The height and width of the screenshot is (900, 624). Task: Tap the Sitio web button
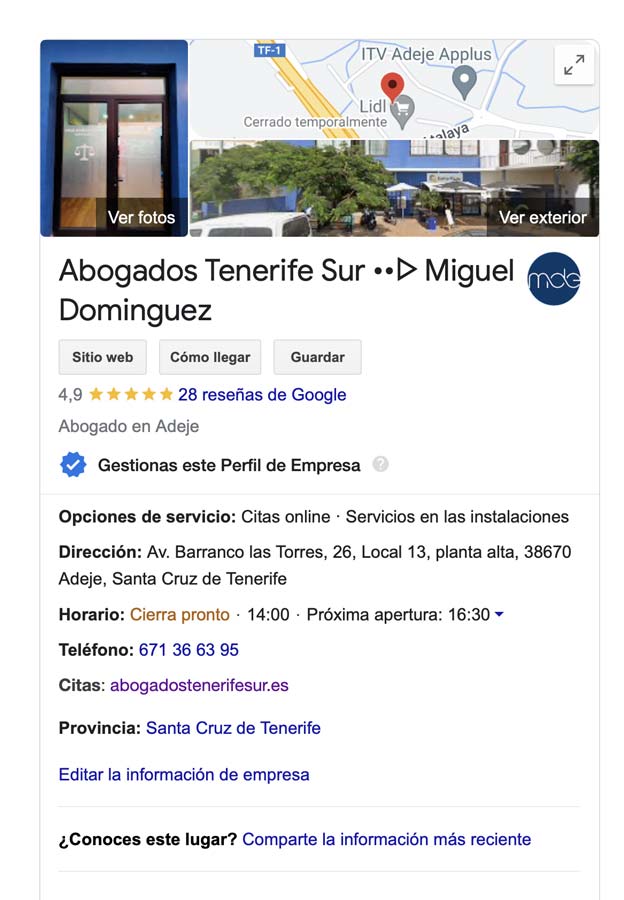(103, 357)
